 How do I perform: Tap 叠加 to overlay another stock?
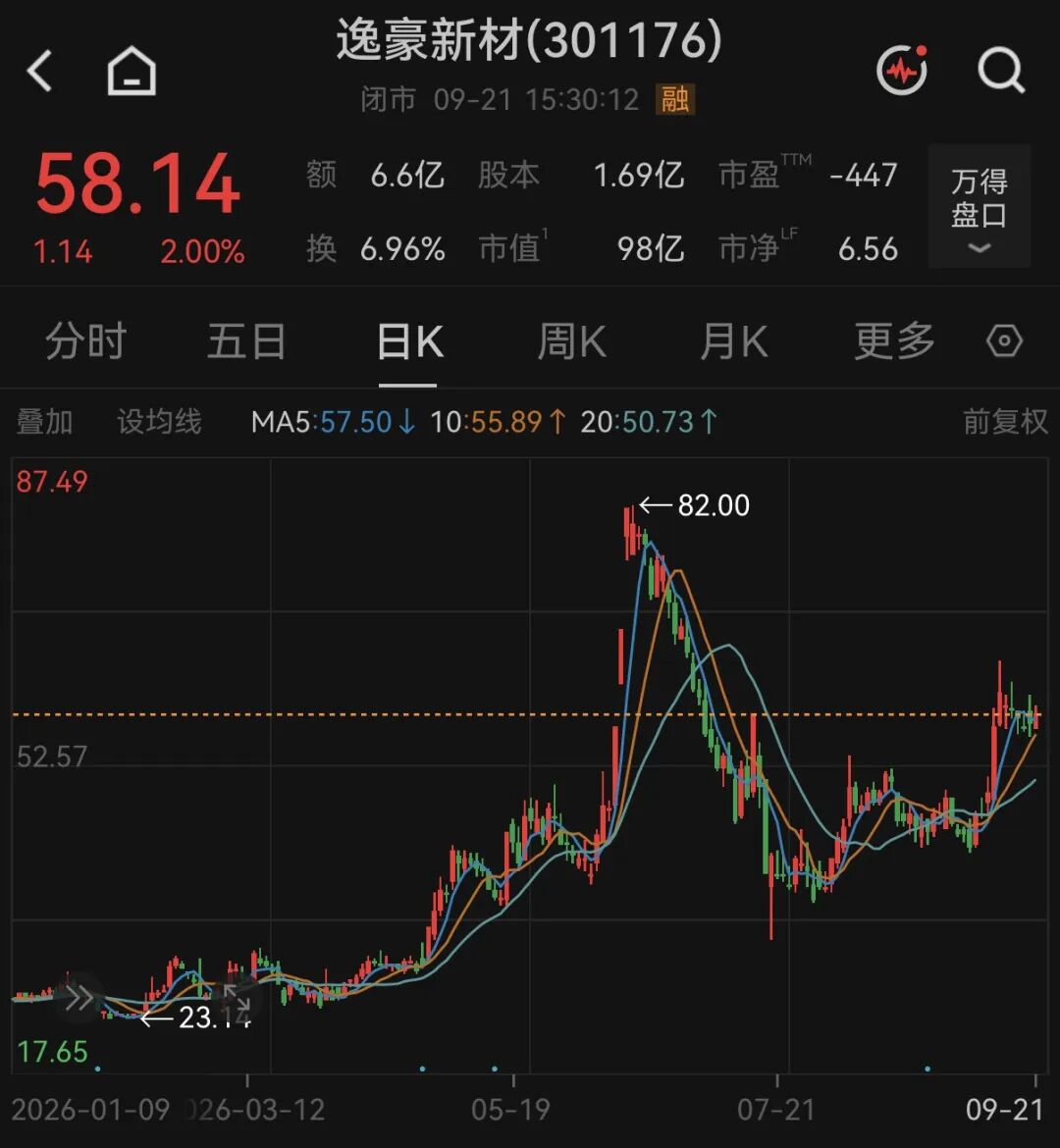click(45, 422)
